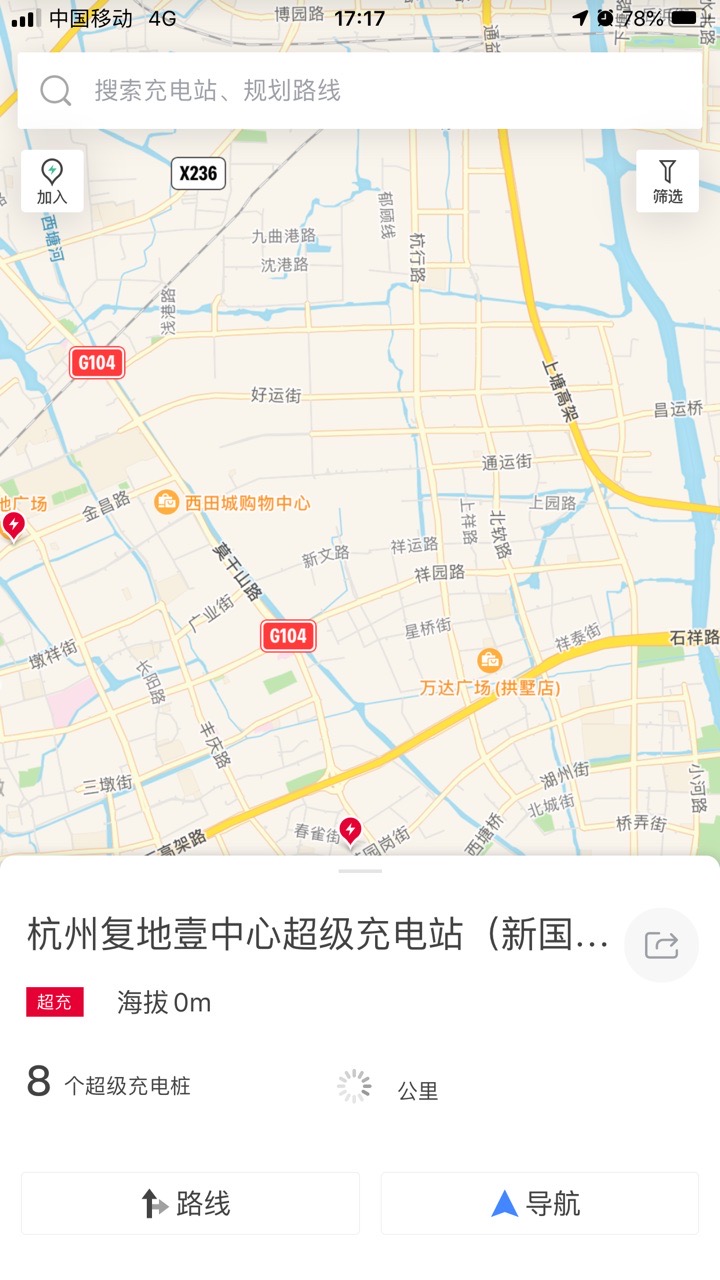Start navigation with the 导航 button
The image size is (720, 1280).
[x=539, y=1203]
